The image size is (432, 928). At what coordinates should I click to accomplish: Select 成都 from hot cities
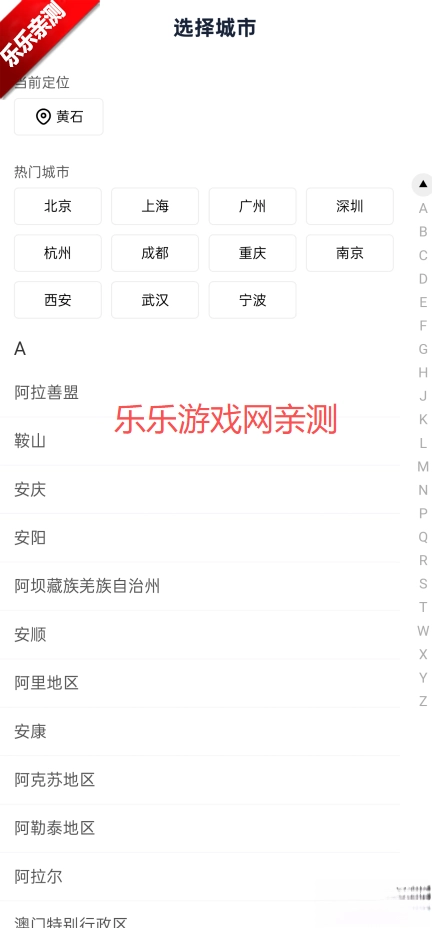click(155, 253)
